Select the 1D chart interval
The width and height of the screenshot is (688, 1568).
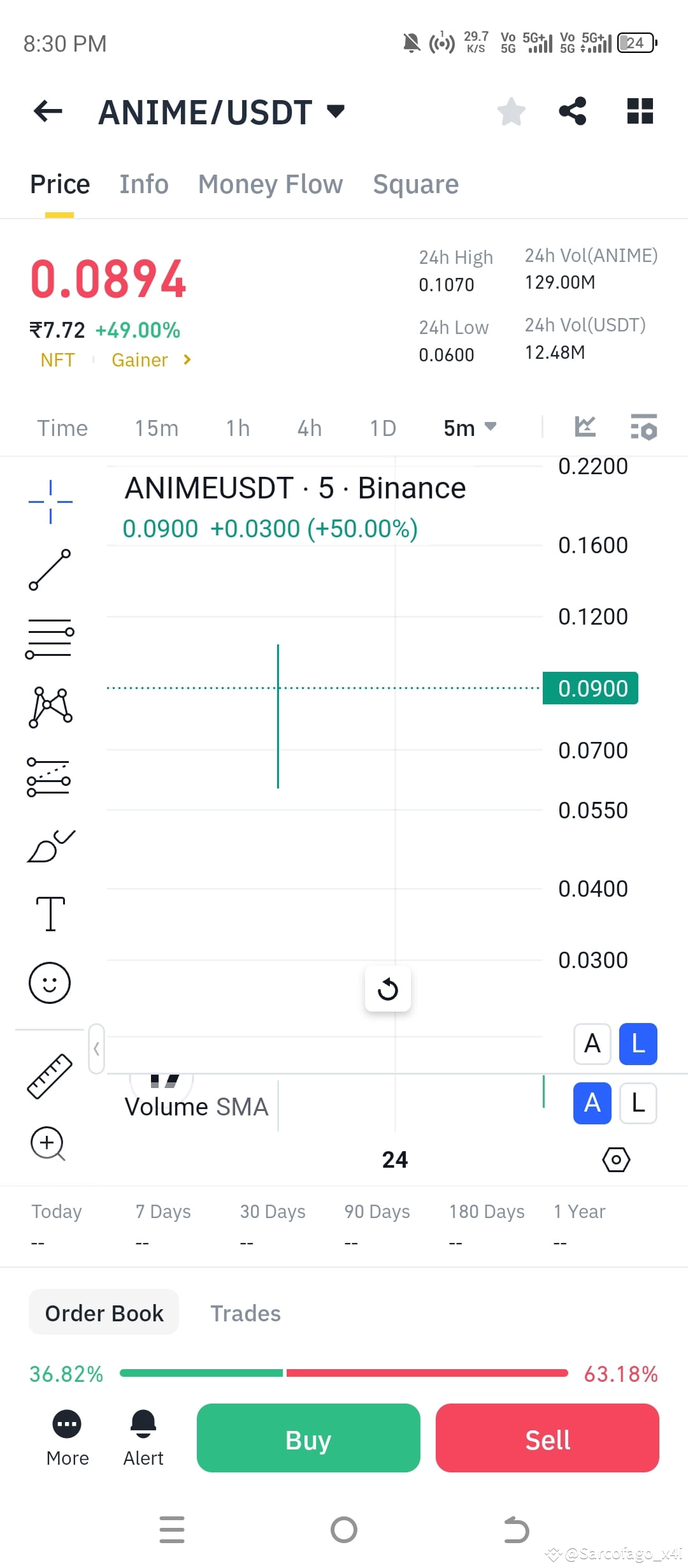[383, 428]
